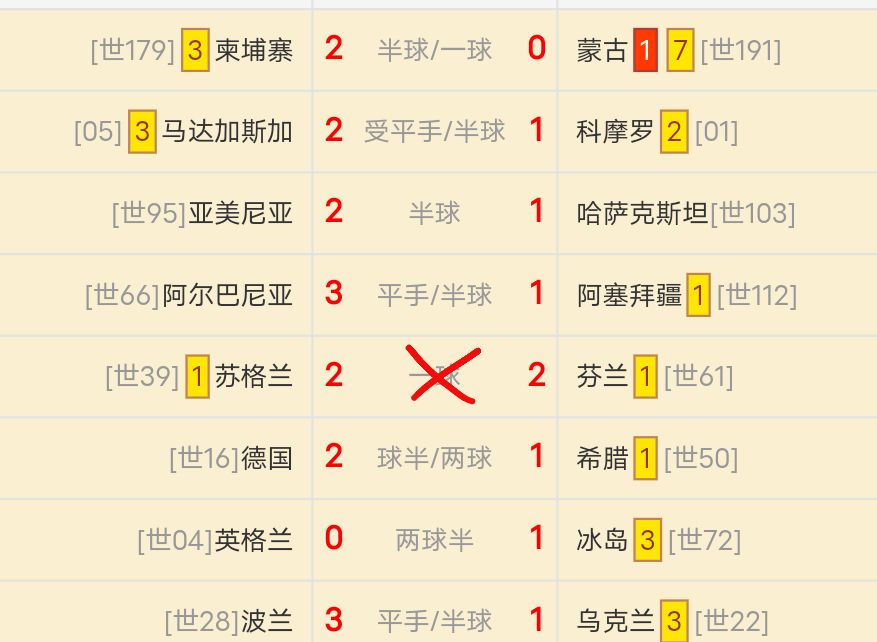Open the Scotland vs Finland match (苏格兰 vs 芬兰)
The width and height of the screenshot is (877, 642).
pos(435,376)
